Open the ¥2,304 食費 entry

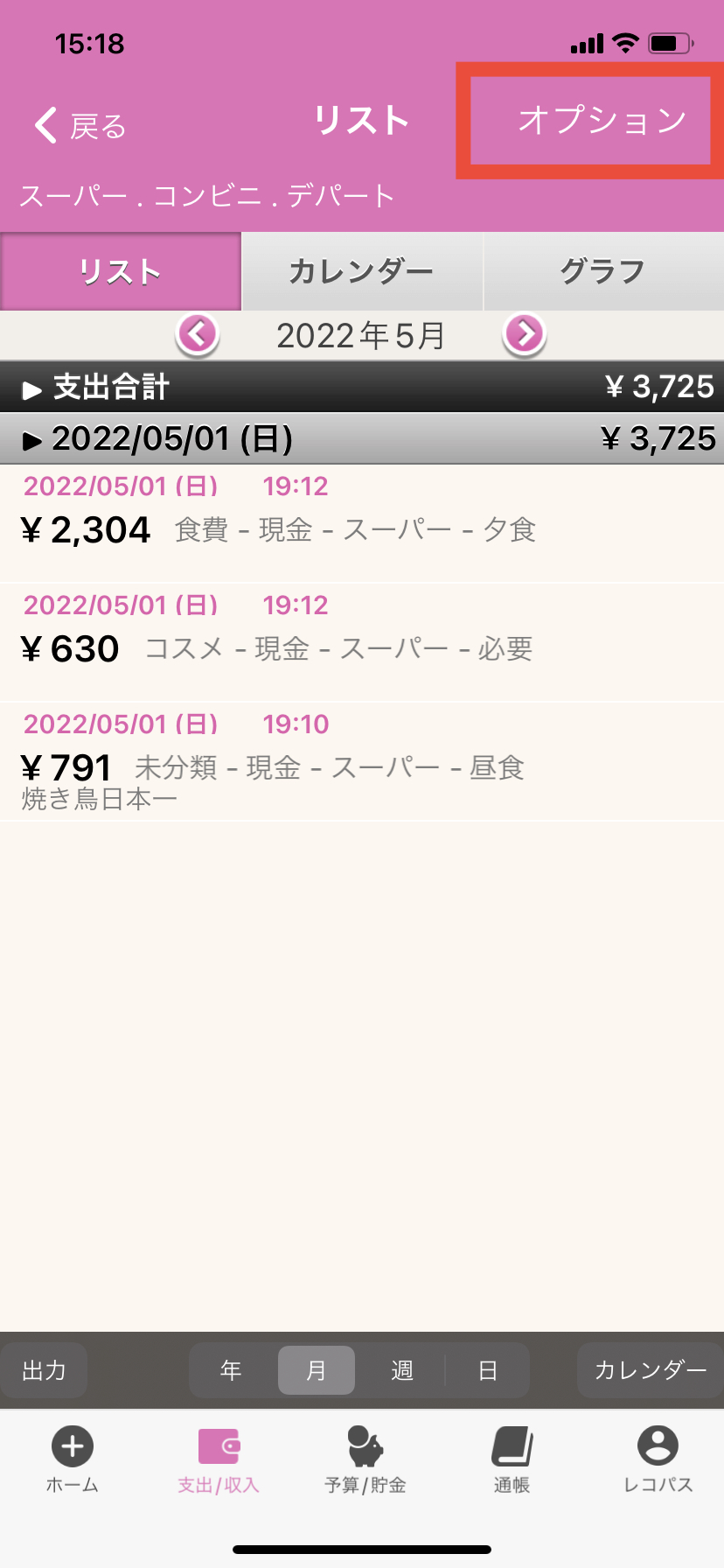(x=361, y=523)
